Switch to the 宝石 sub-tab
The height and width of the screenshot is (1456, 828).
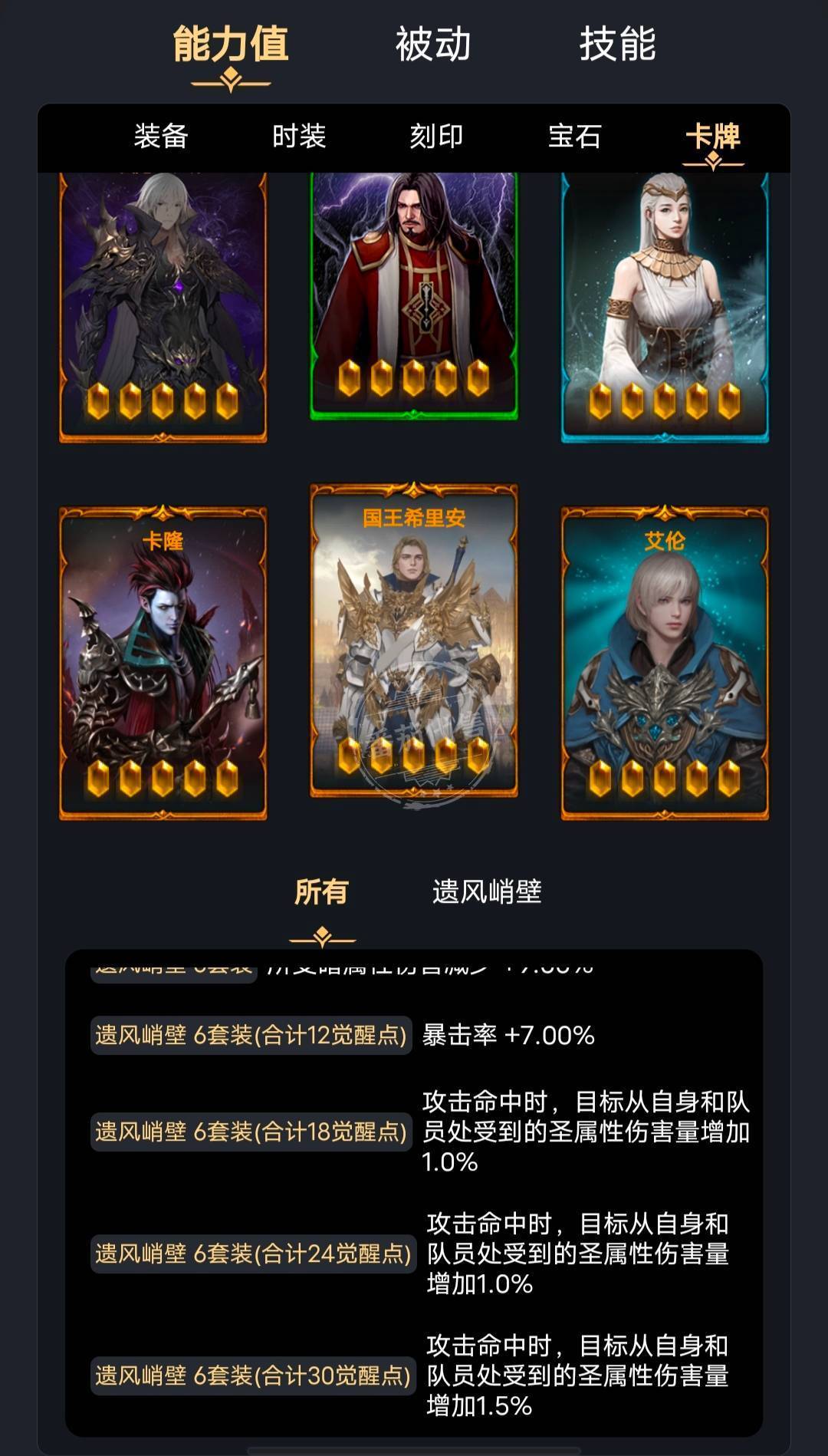coord(574,137)
